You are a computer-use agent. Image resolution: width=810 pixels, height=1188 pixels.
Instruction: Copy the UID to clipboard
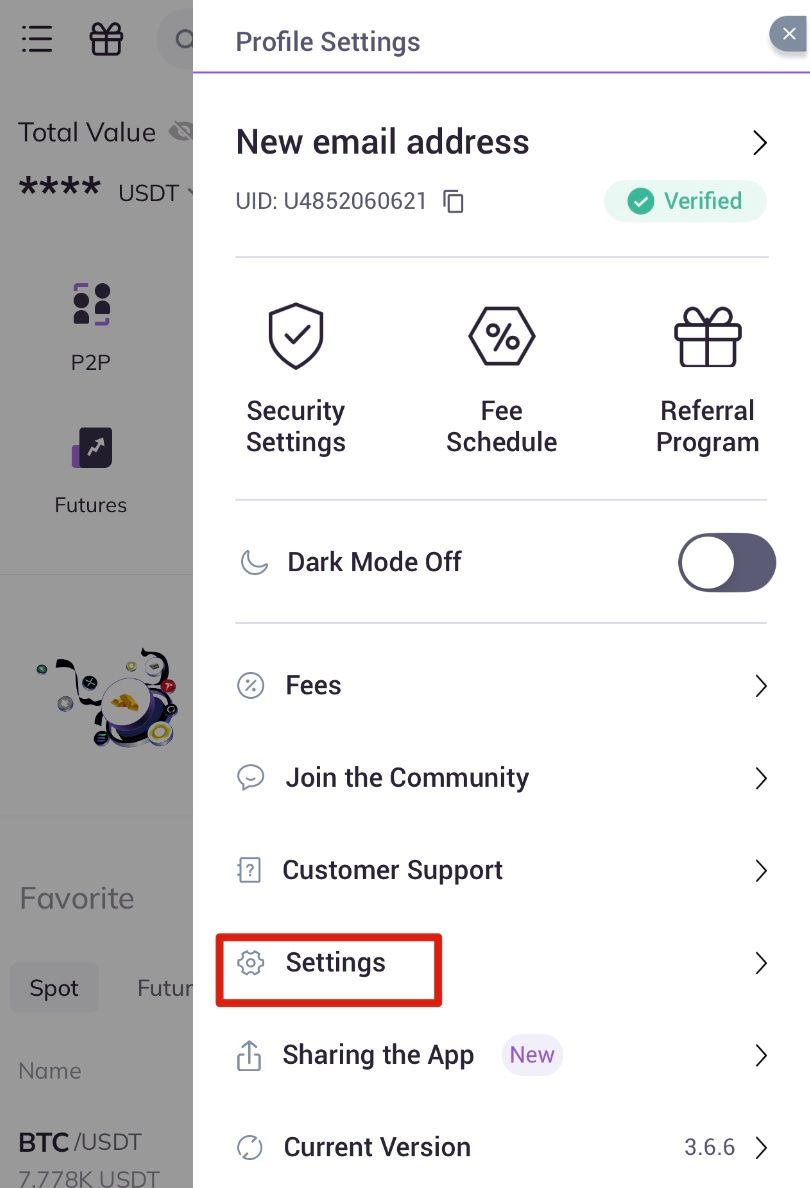(454, 202)
